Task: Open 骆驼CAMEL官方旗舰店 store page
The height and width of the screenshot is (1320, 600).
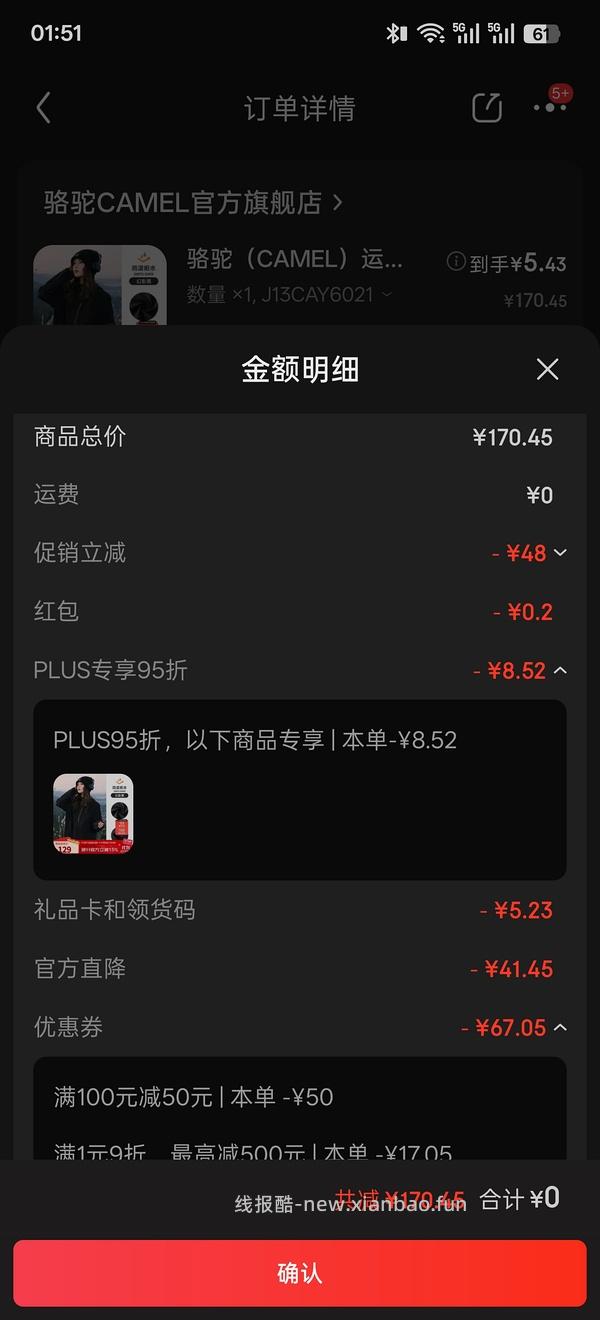Action: click(193, 203)
